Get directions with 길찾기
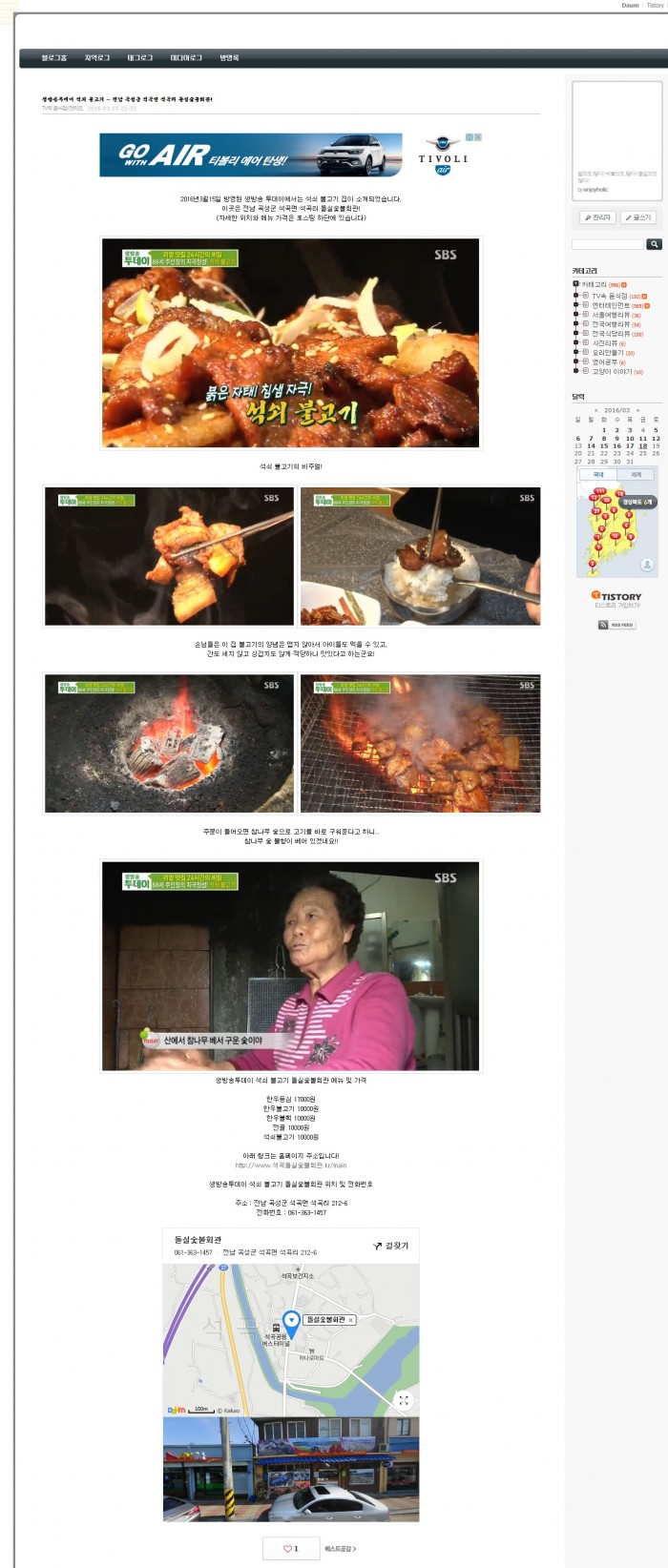This screenshot has width=668, height=1568. point(391,1246)
